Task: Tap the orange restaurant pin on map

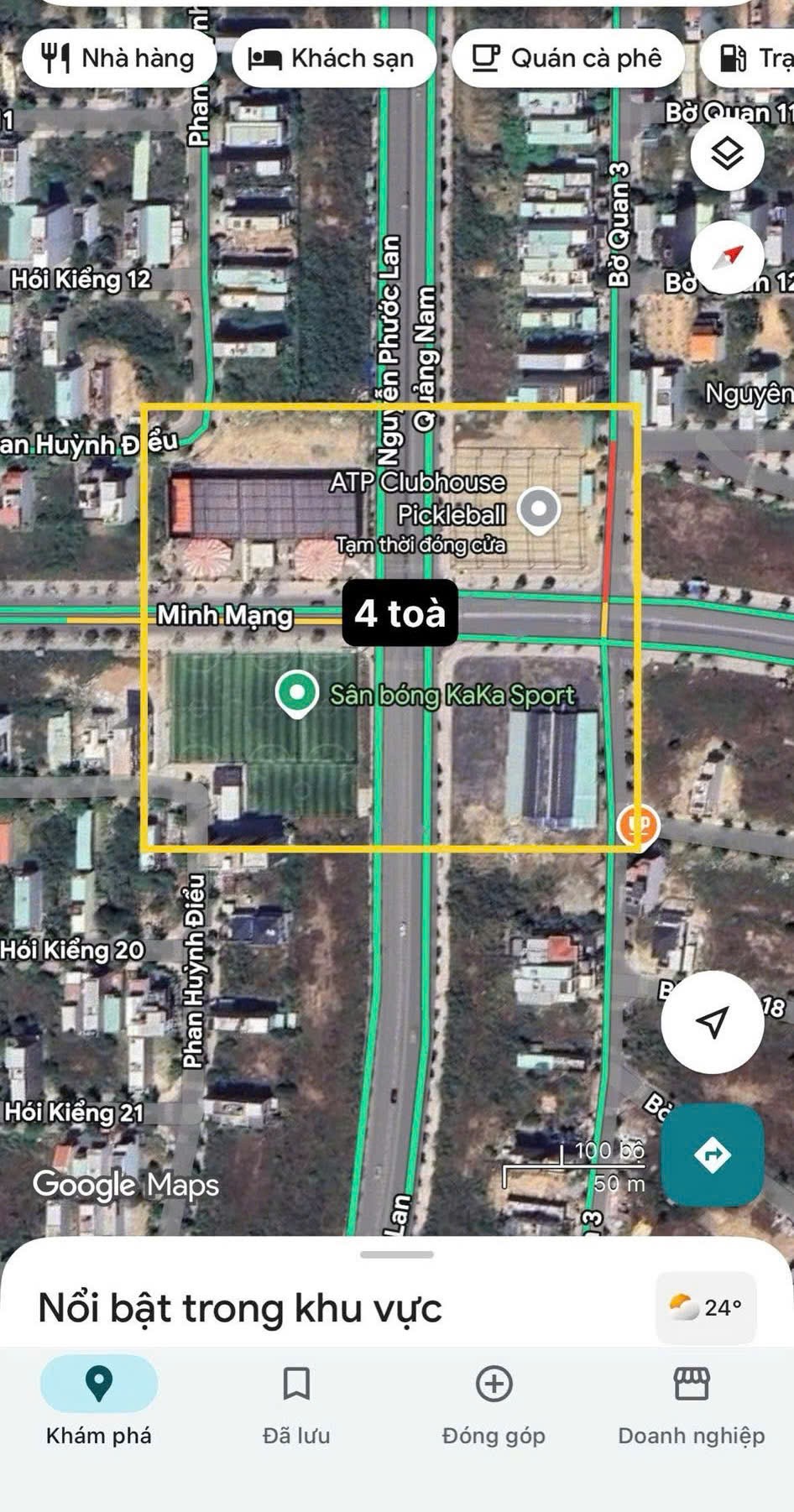Action: coord(638,825)
